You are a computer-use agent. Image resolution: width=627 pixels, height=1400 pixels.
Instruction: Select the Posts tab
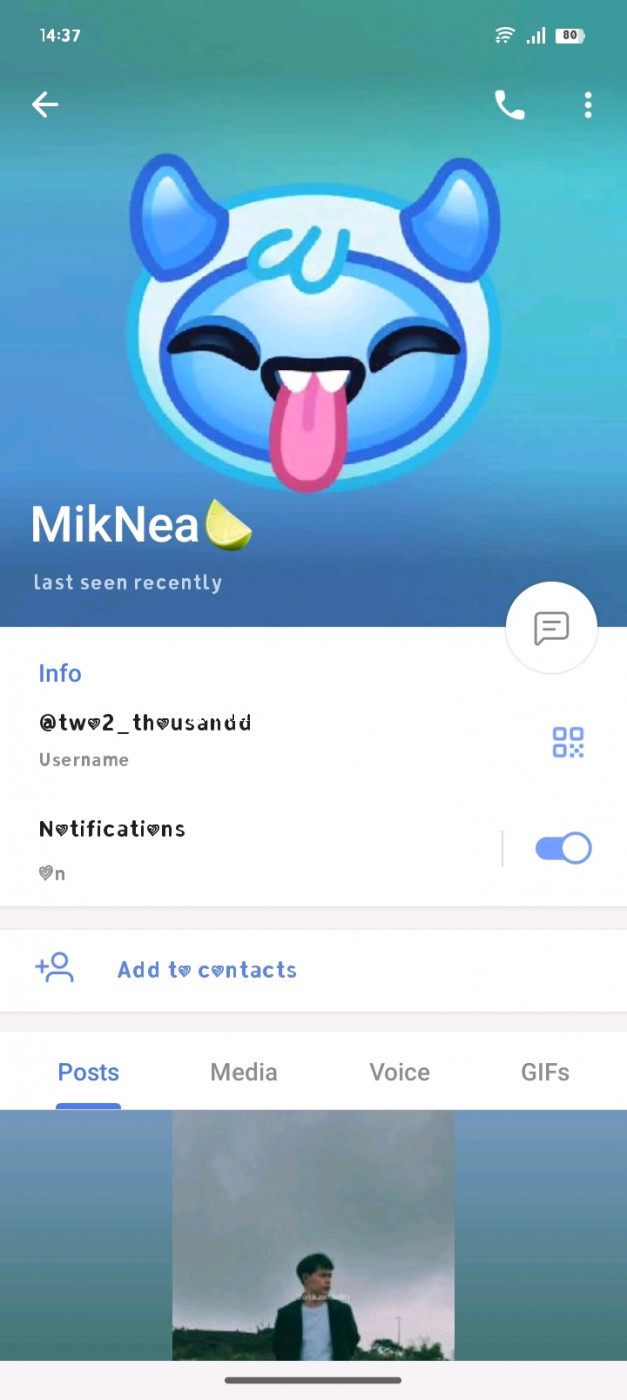point(88,1072)
